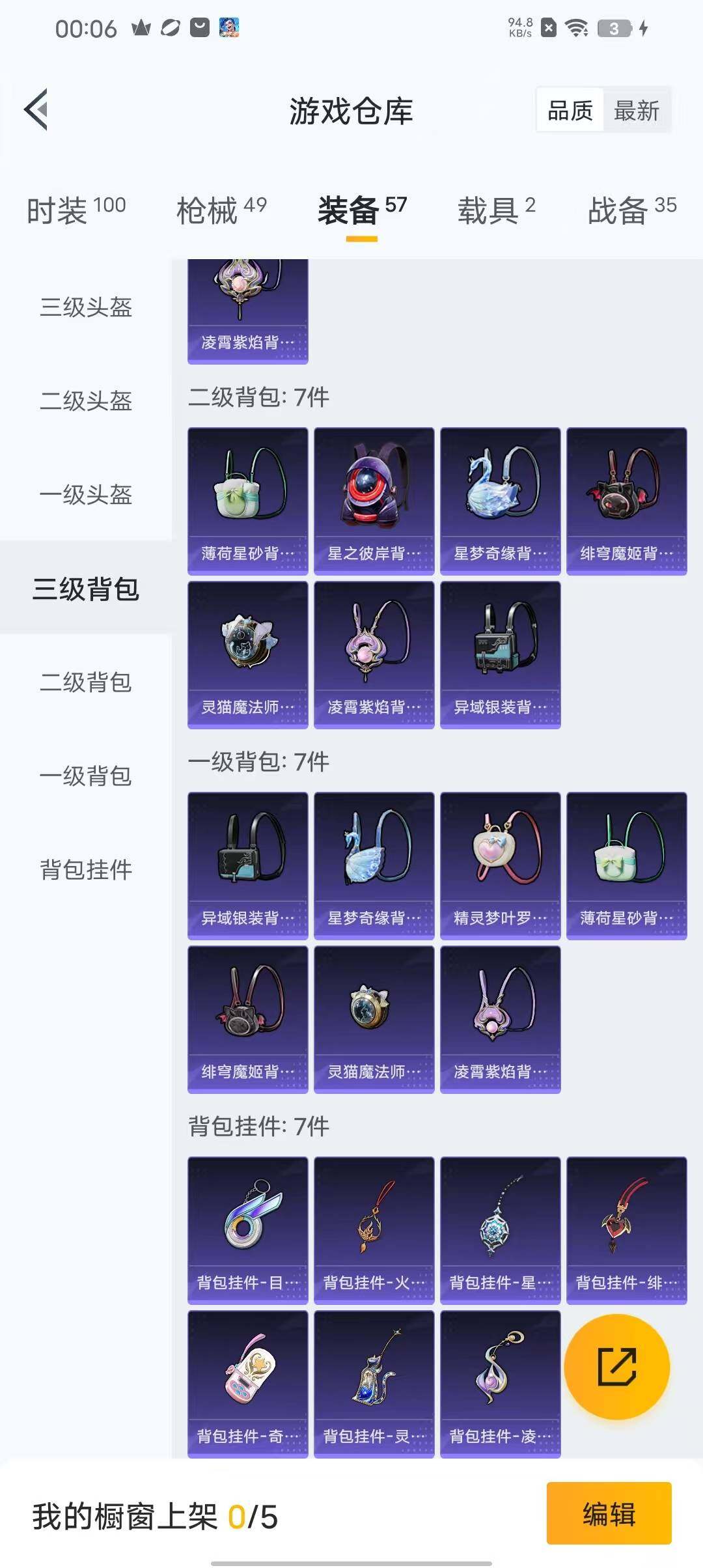View the 背包挂件-目 charm

pyautogui.click(x=247, y=1230)
